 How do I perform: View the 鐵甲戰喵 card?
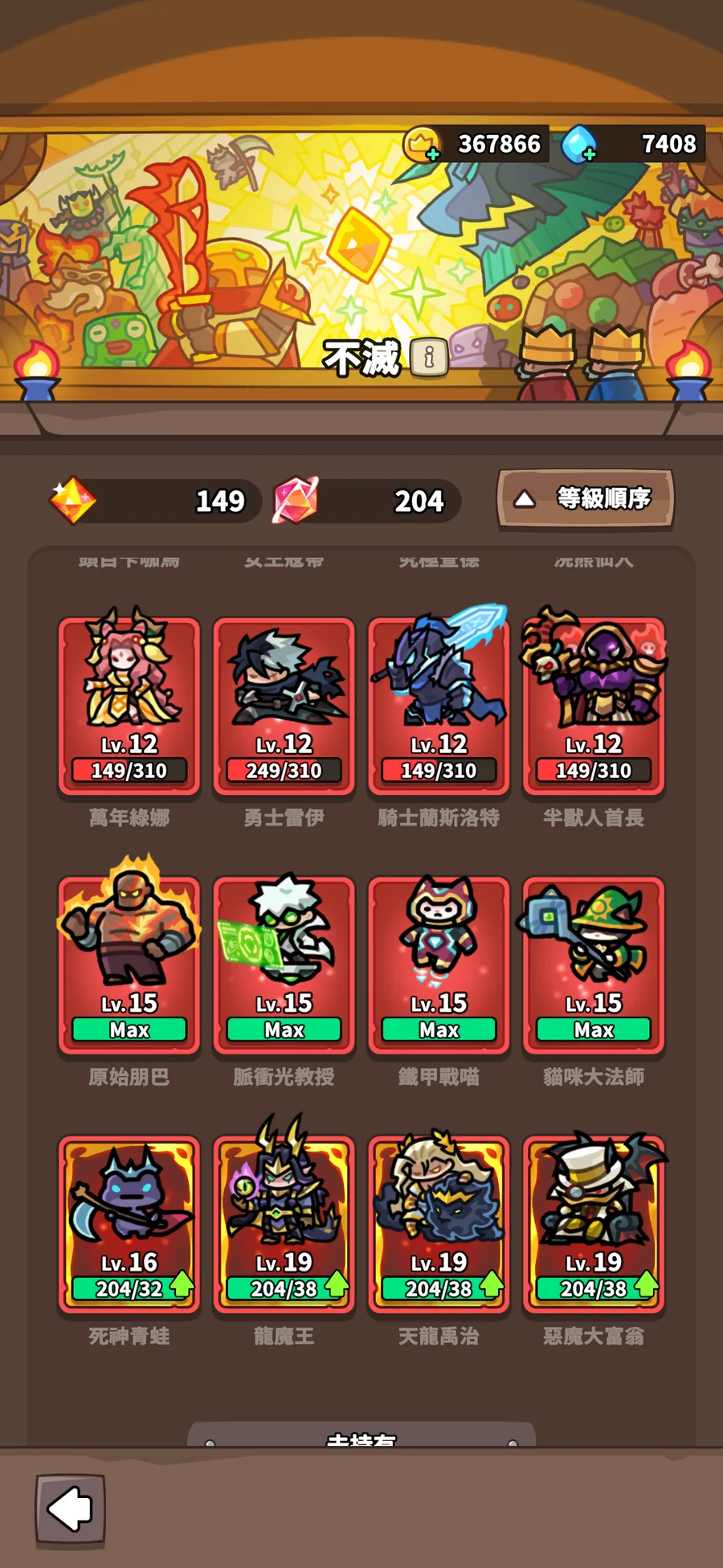(x=439, y=964)
